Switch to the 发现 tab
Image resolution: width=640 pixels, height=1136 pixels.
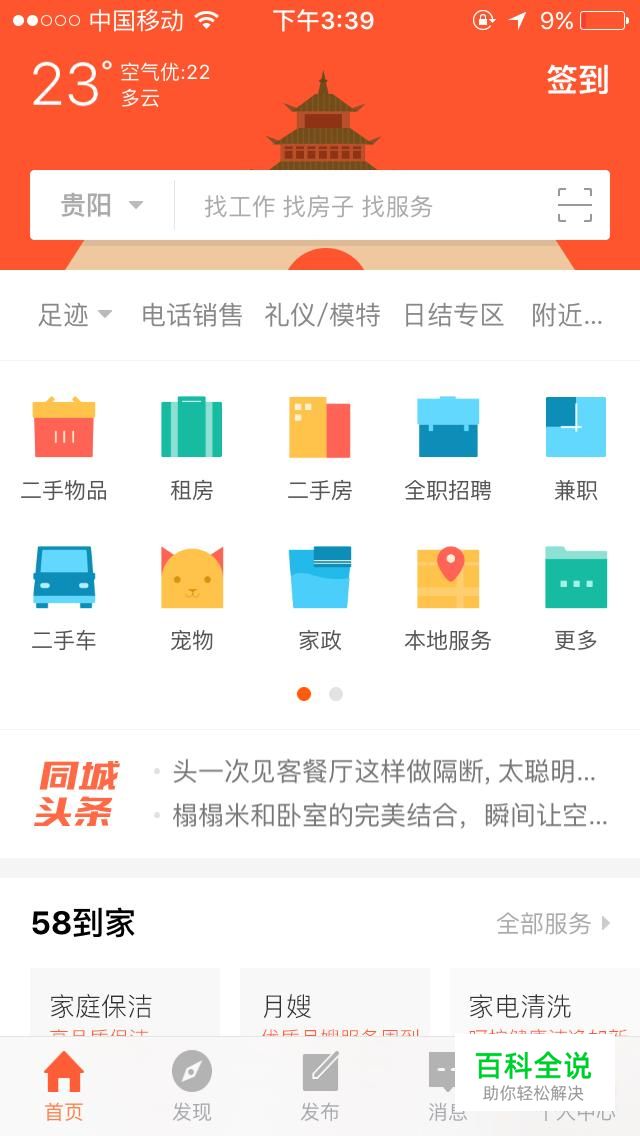pos(192,1085)
